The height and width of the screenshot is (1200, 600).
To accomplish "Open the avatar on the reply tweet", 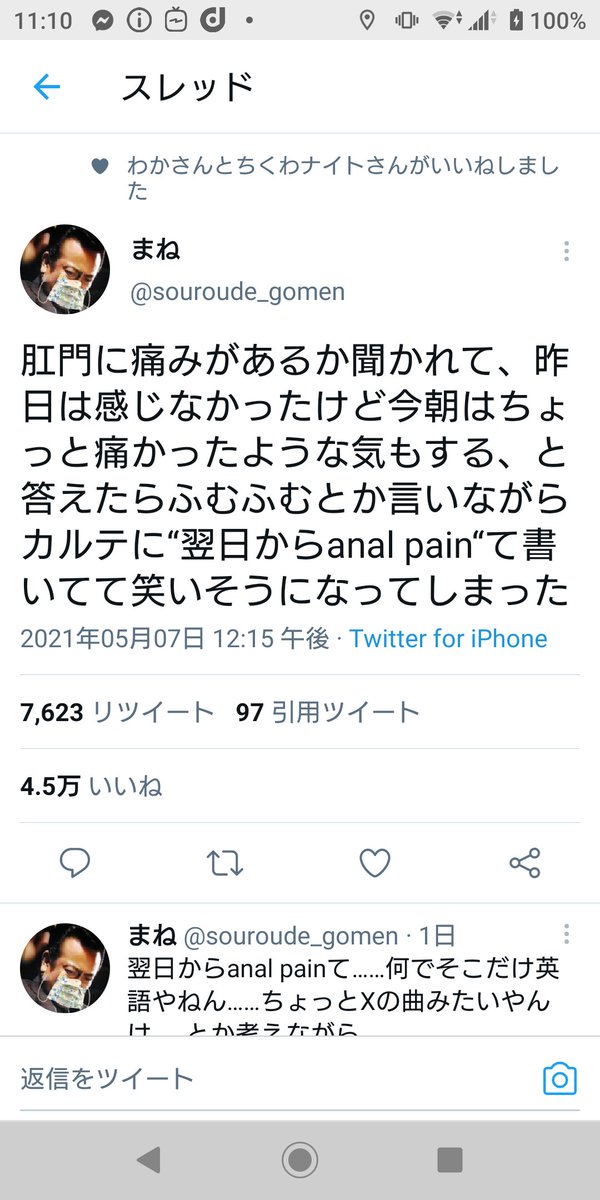I will pos(65,967).
